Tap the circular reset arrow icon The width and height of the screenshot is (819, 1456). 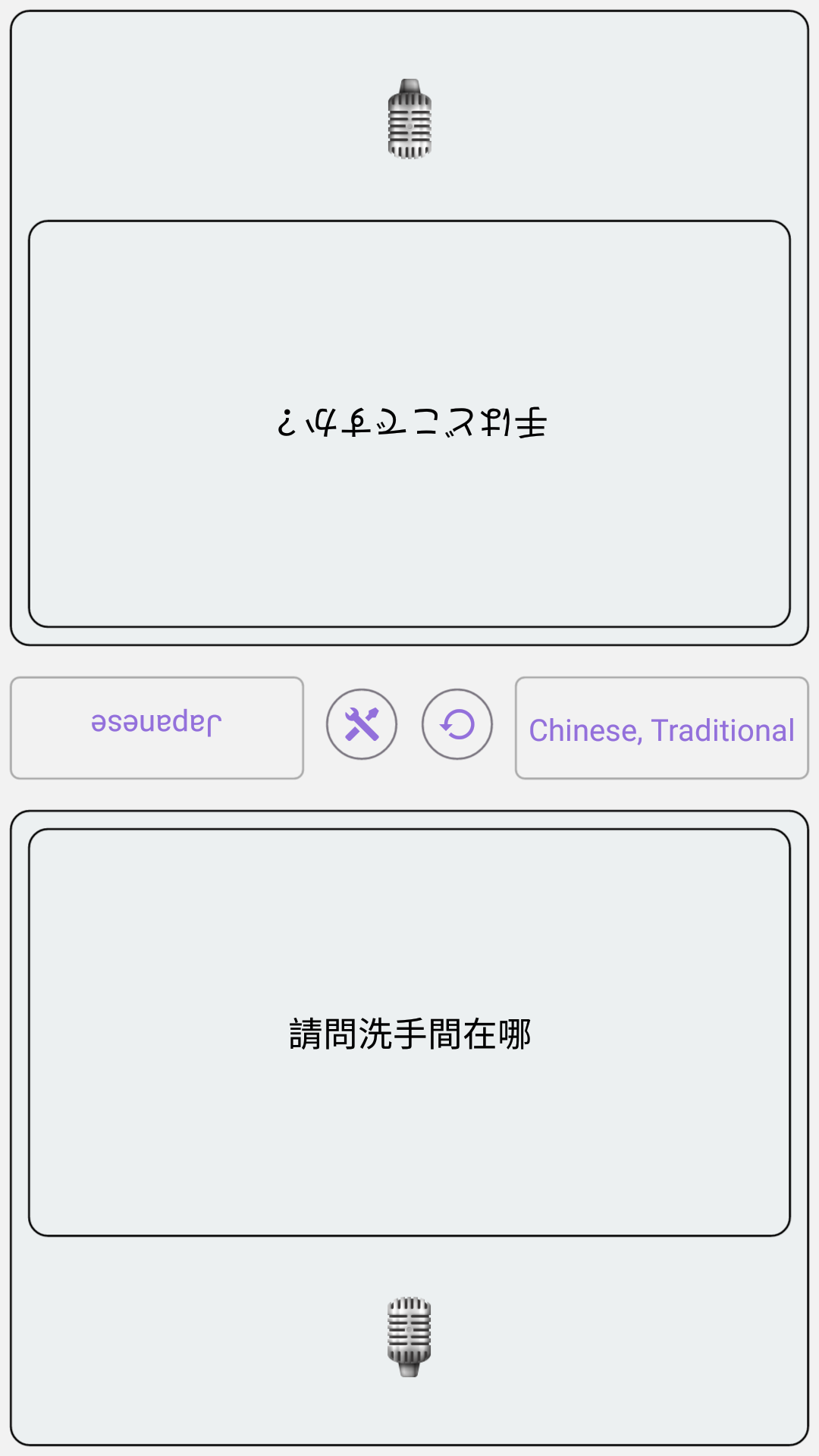point(457,724)
